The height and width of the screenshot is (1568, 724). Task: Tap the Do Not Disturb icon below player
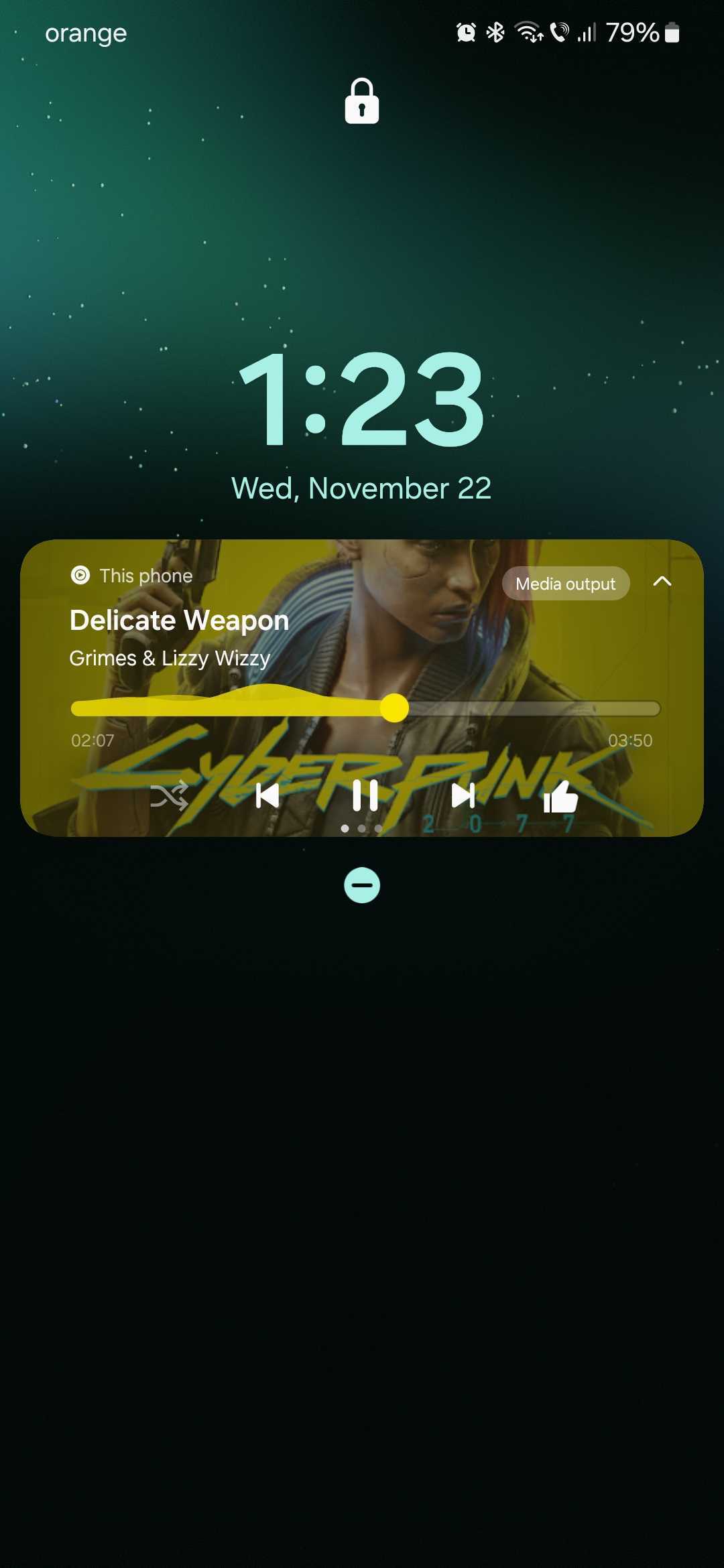362,885
